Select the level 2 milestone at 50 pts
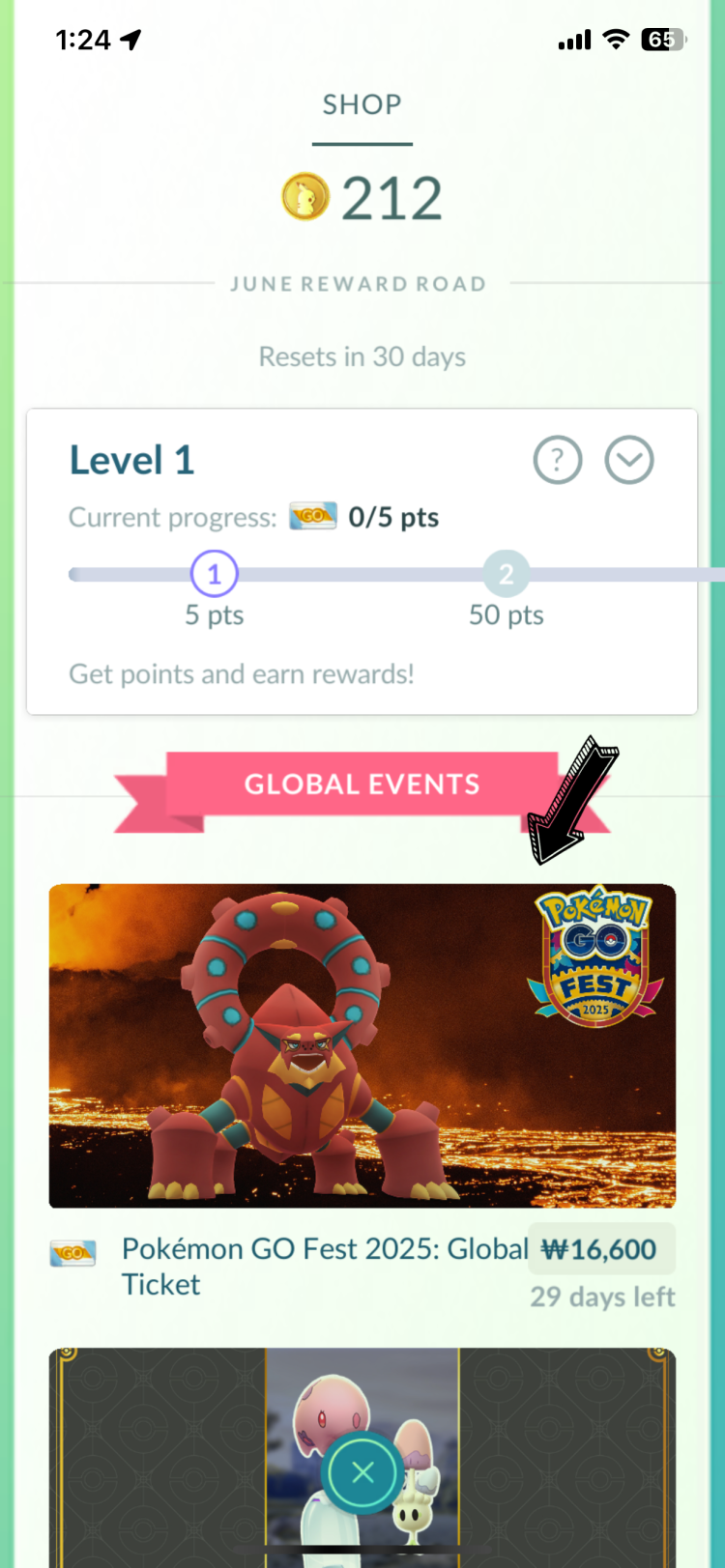Viewport: 725px width, 1568px height. coord(506,575)
